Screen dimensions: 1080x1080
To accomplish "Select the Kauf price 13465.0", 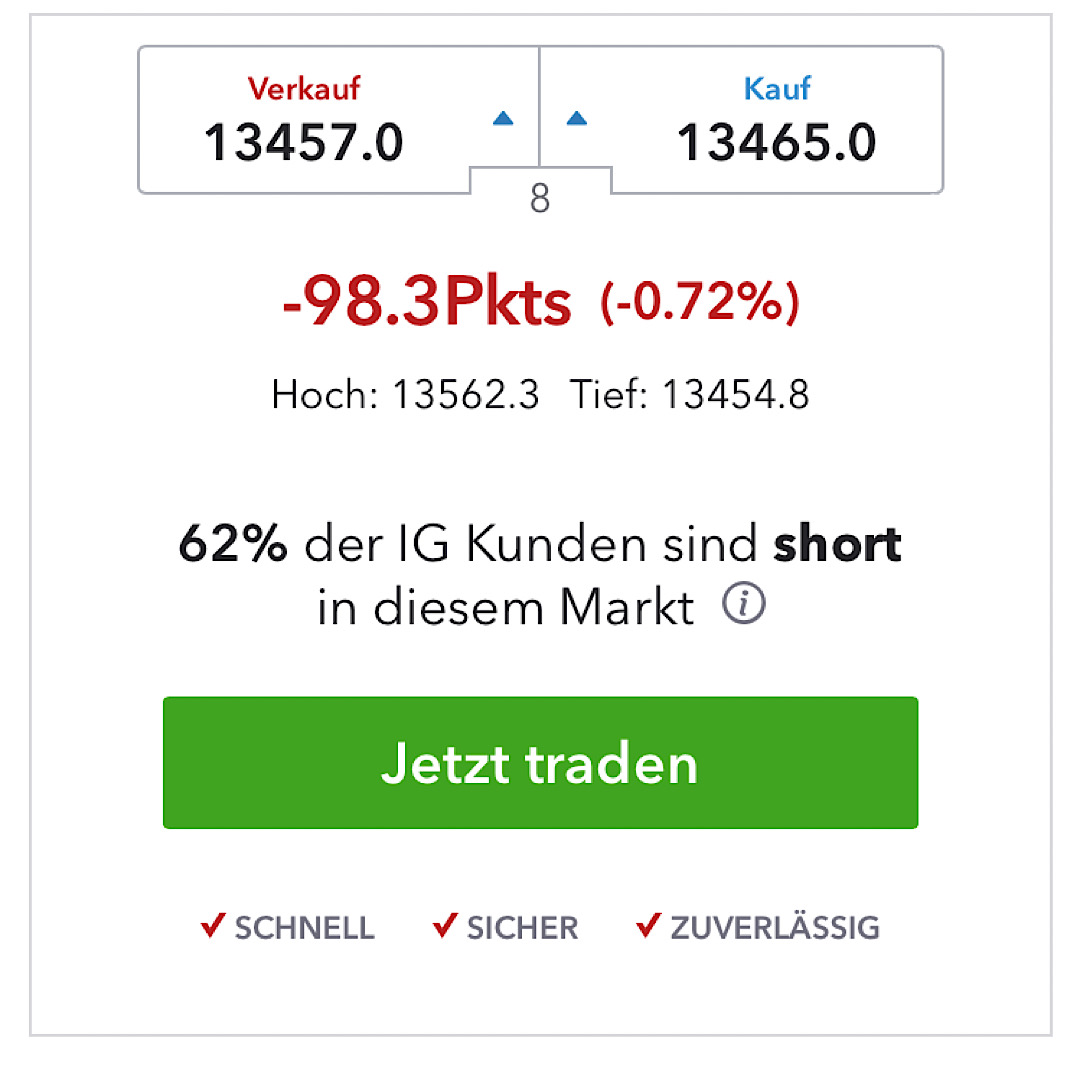I will (x=777, y=142).
